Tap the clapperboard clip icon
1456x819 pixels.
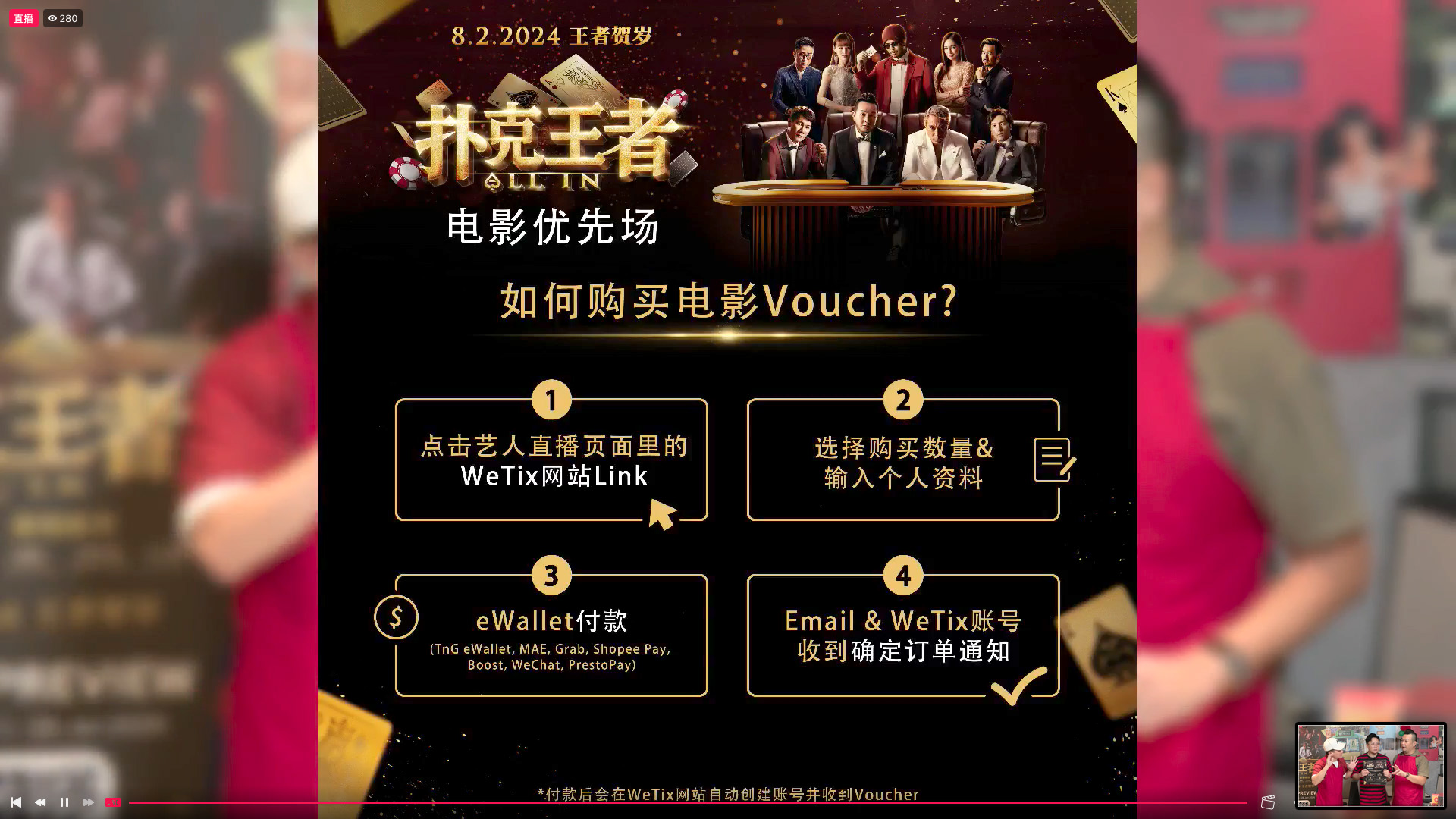click(1267, 802)
